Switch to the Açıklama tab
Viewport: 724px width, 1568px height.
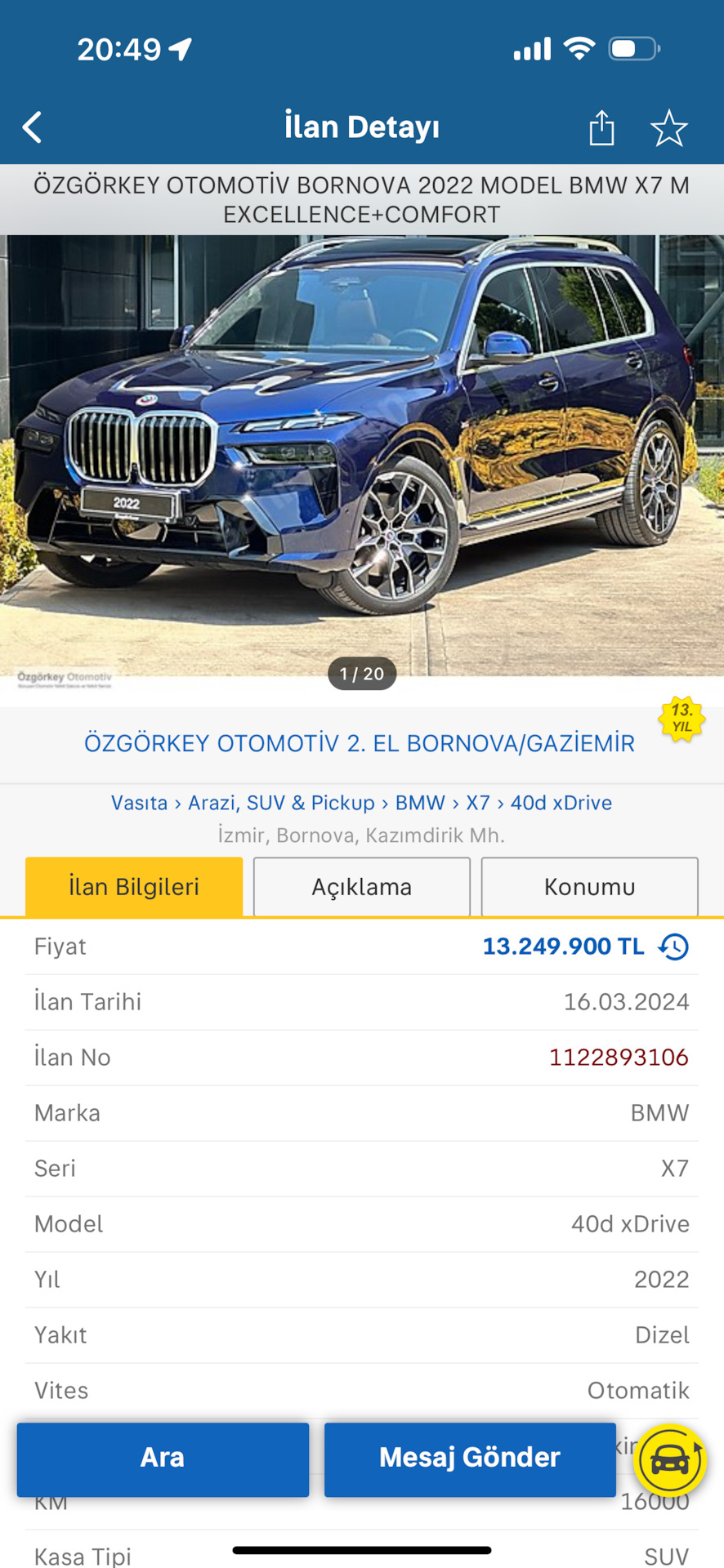click(362, 887)
